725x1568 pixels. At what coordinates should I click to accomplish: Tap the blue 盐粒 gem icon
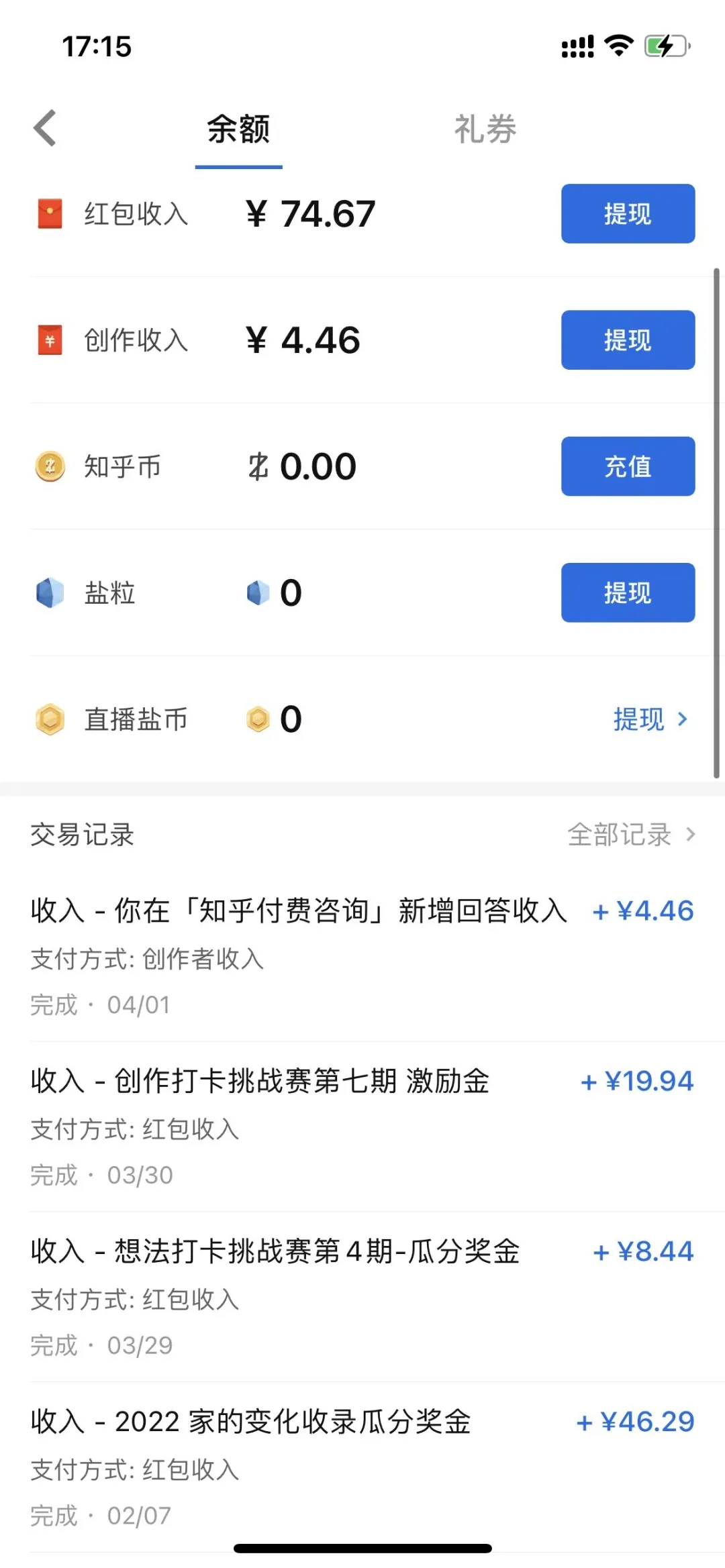click(x=48, y=592)
